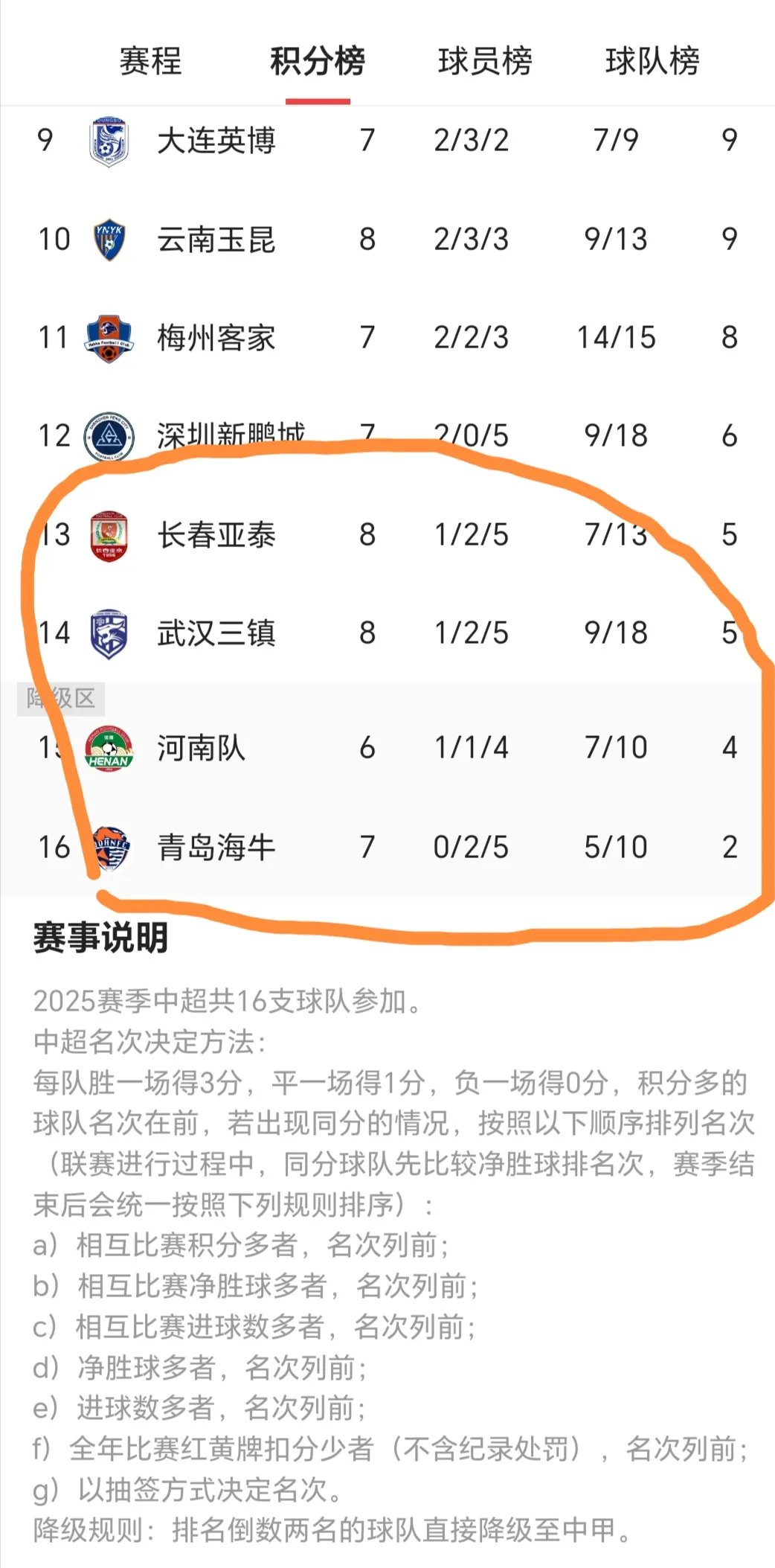775x1568 pixels.
Task: Select 青岛海牛's points value 2
Action: point(731,846)
